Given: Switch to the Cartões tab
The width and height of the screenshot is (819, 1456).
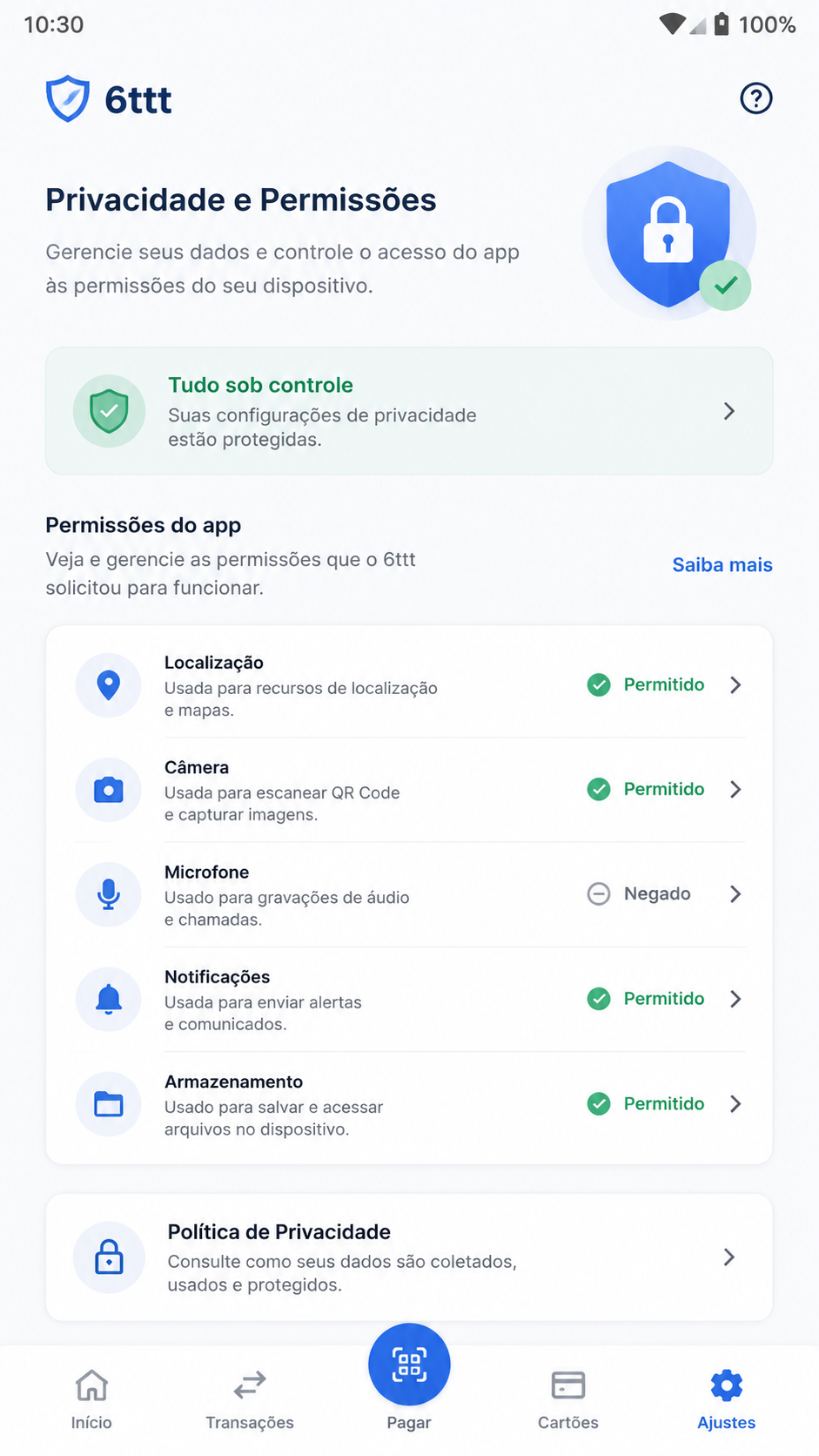Looking at the screenshot, I should pos(568,1399).
